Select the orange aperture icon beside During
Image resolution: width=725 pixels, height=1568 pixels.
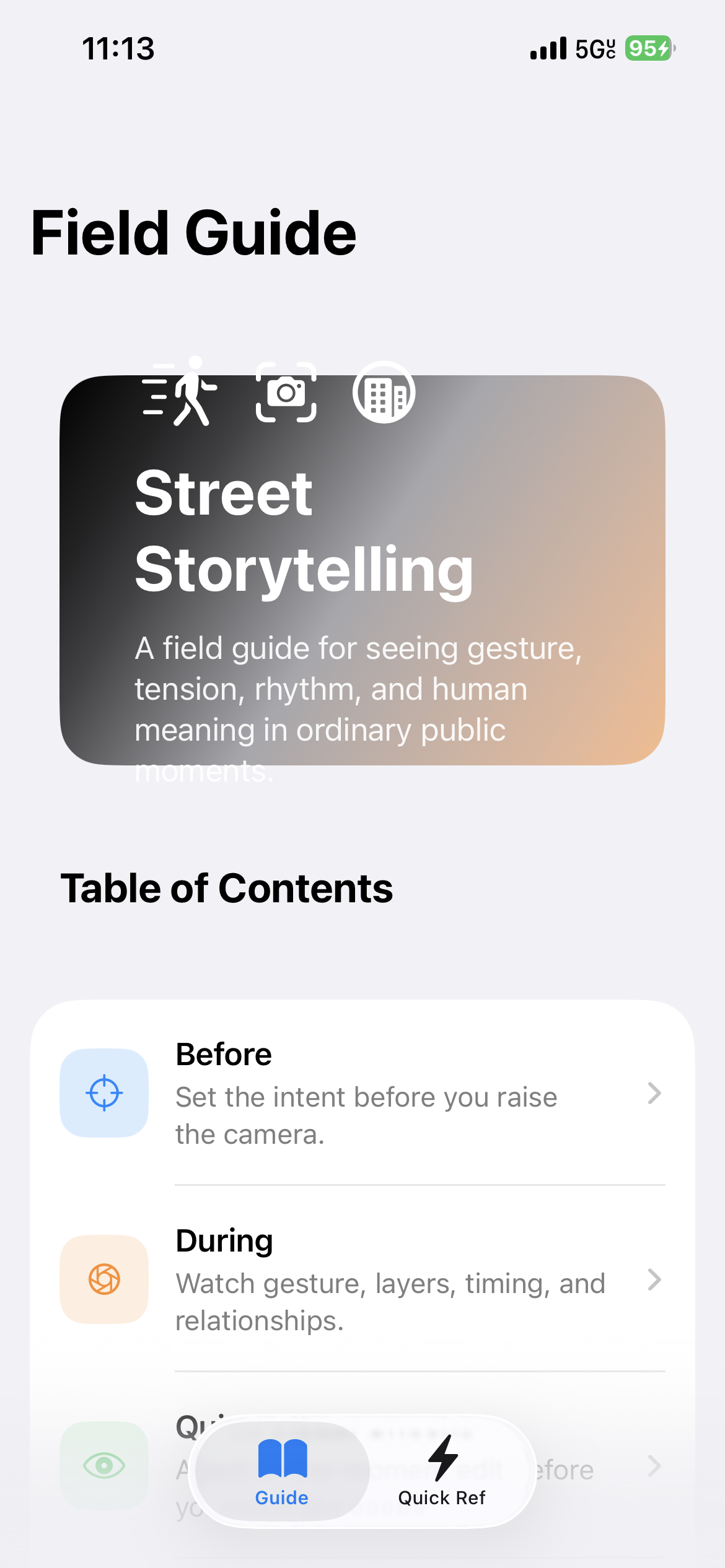click(x=103, y=1279)
